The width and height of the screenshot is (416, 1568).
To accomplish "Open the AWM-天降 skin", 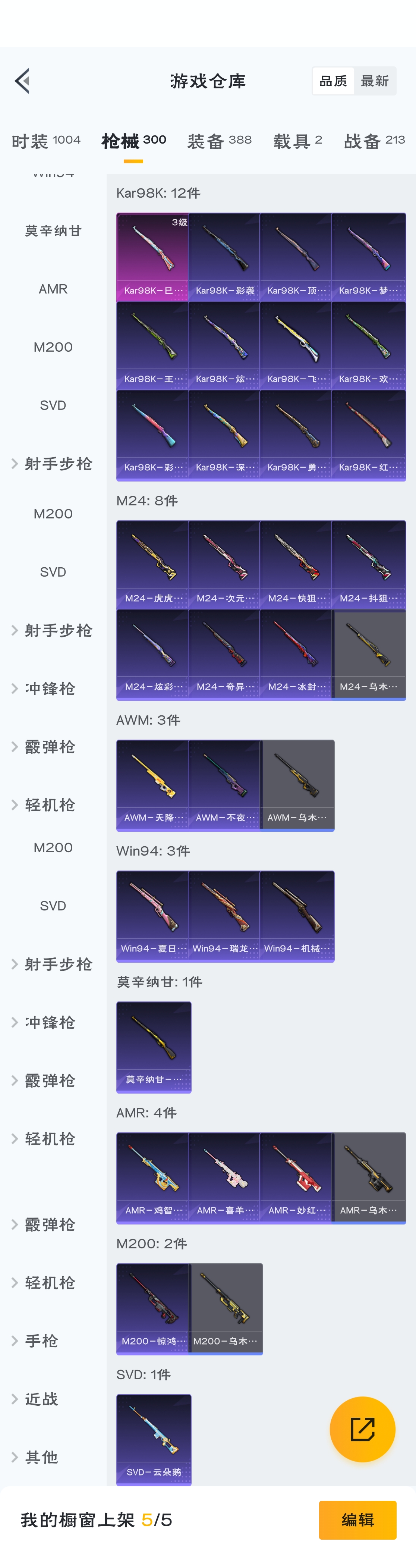I will click(x=153, y=785).
